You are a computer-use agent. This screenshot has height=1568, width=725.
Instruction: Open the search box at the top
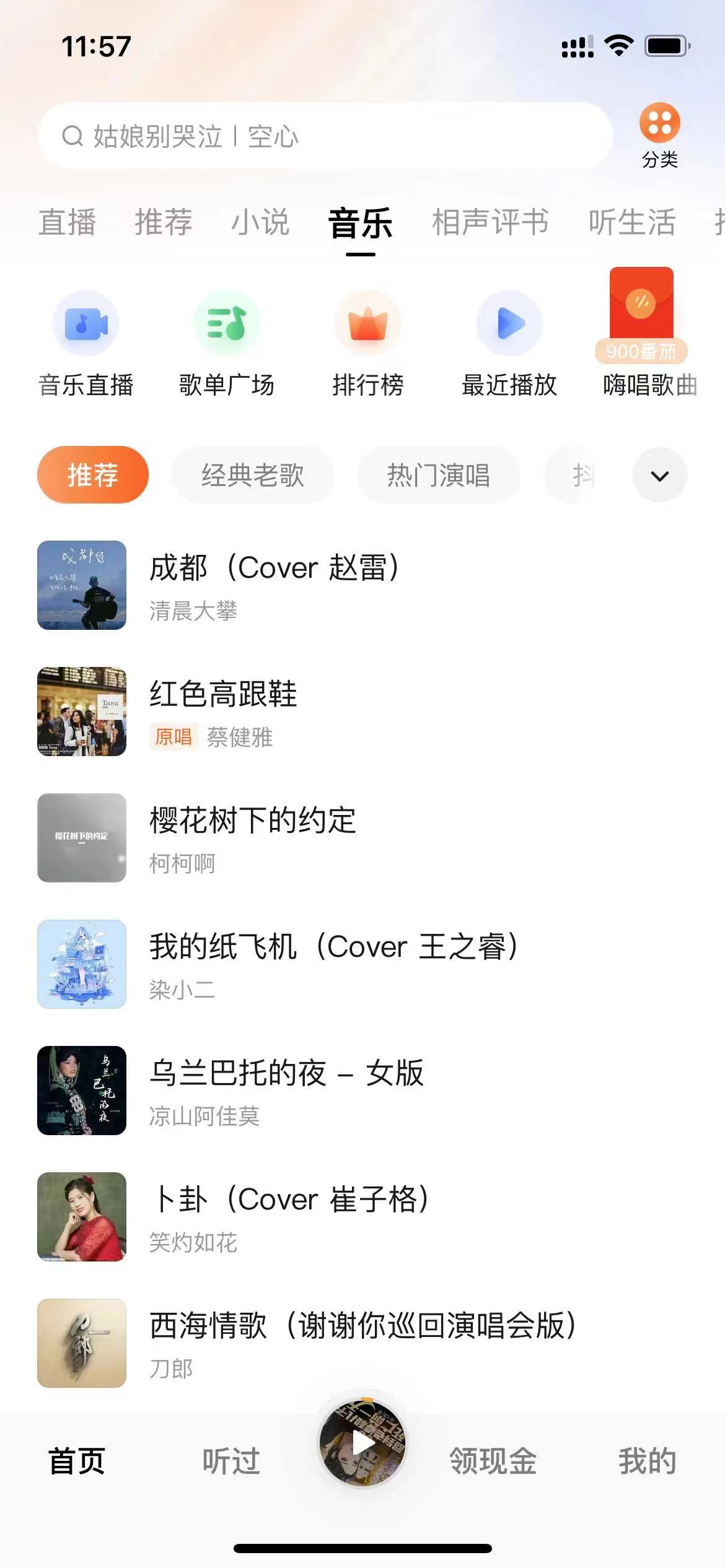click(325, 136)
